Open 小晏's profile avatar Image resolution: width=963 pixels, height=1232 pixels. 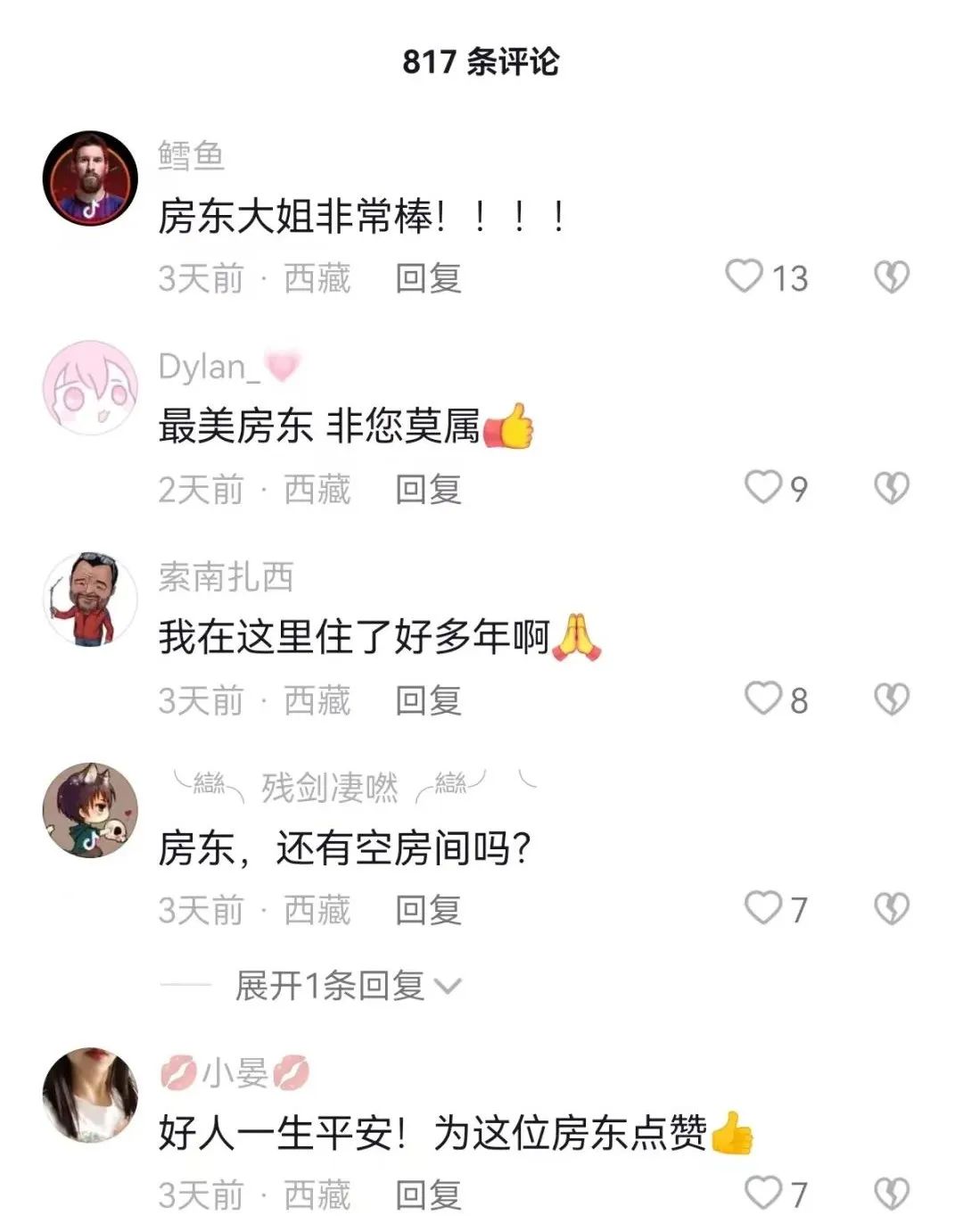(x=91, y=1094)
